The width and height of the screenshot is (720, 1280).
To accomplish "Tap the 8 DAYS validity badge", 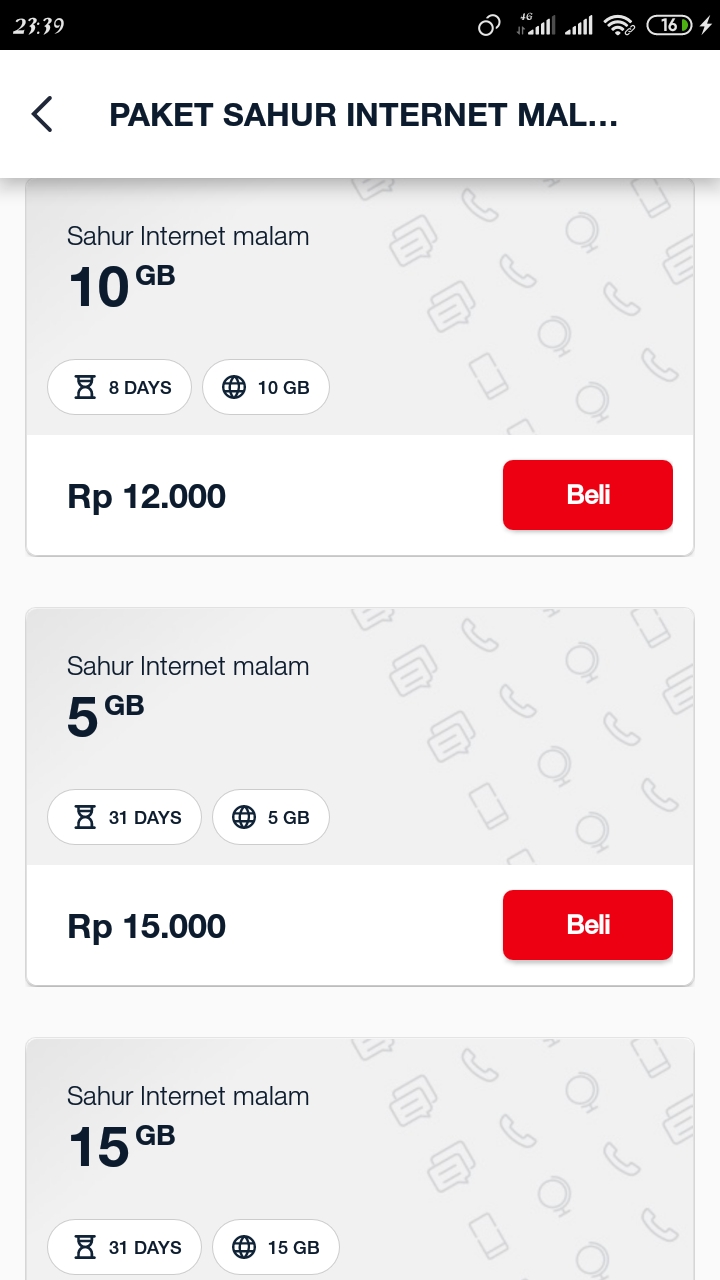I will click(x=119, y=387).
